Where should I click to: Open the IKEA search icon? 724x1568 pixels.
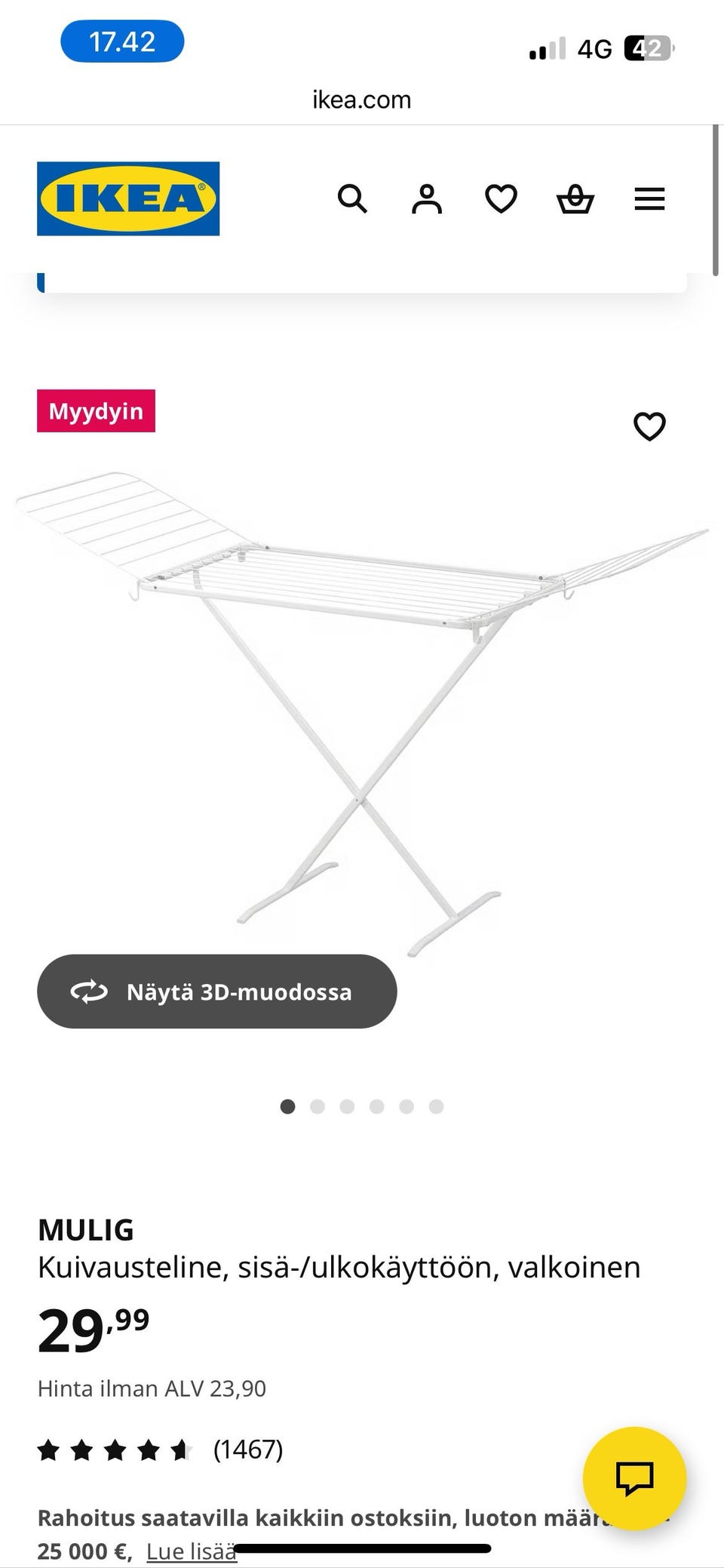point(352,199)
